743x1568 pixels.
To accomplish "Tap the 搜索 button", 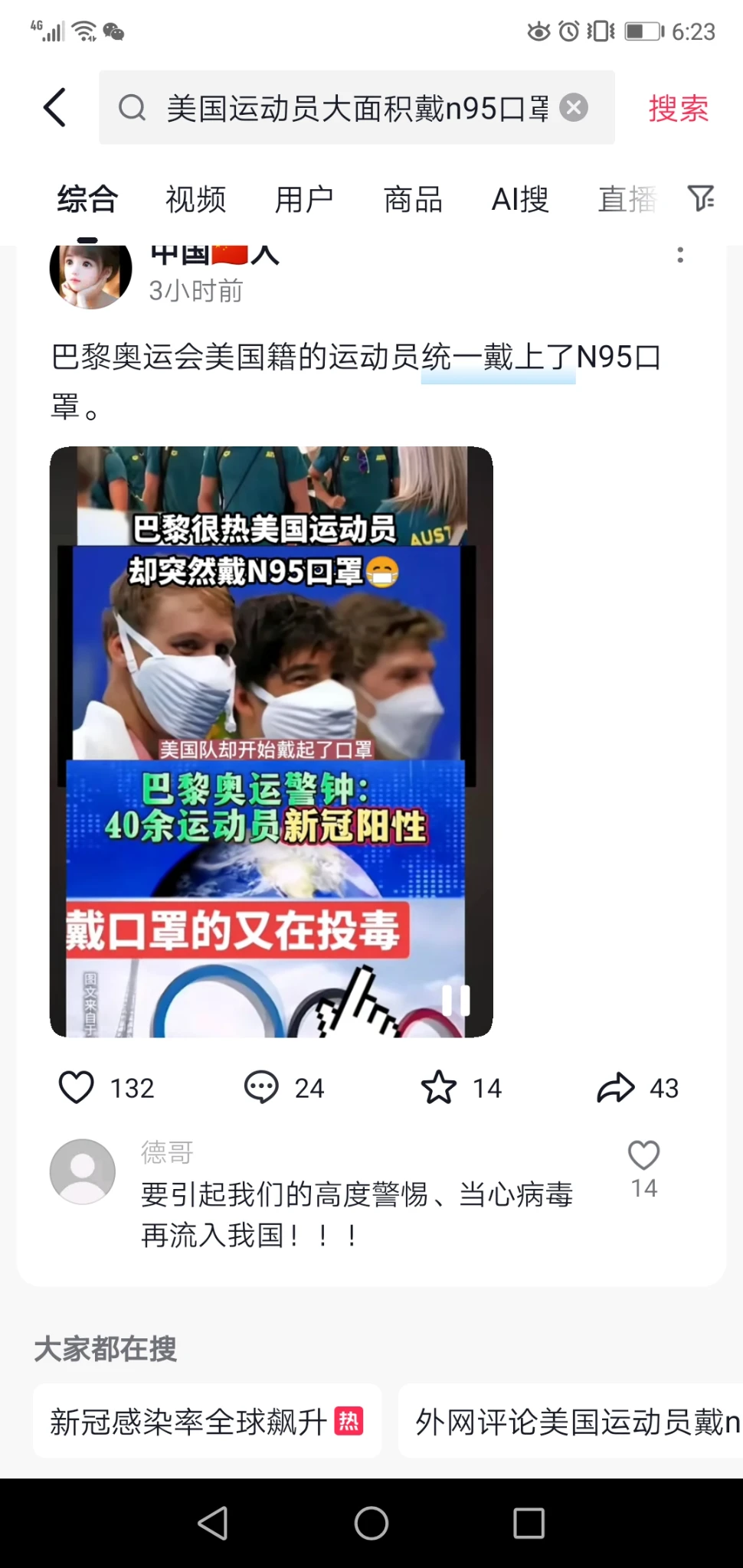I will tap(678, 108).
